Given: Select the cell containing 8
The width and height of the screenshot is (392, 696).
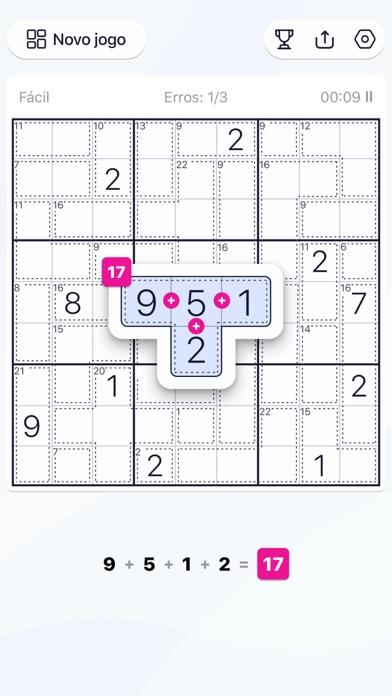Looking at the screenshot, I should pos(73,303).
